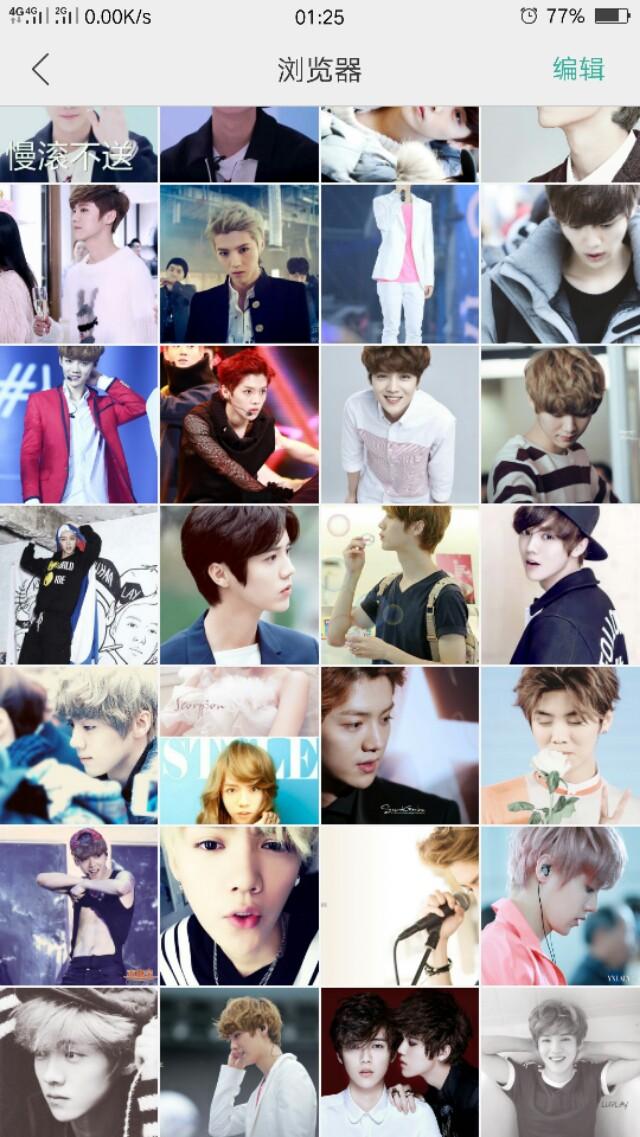The image size is (640, 1137).
Task: Open the STYLE magazine cover image
Action: tap(239, 746)
